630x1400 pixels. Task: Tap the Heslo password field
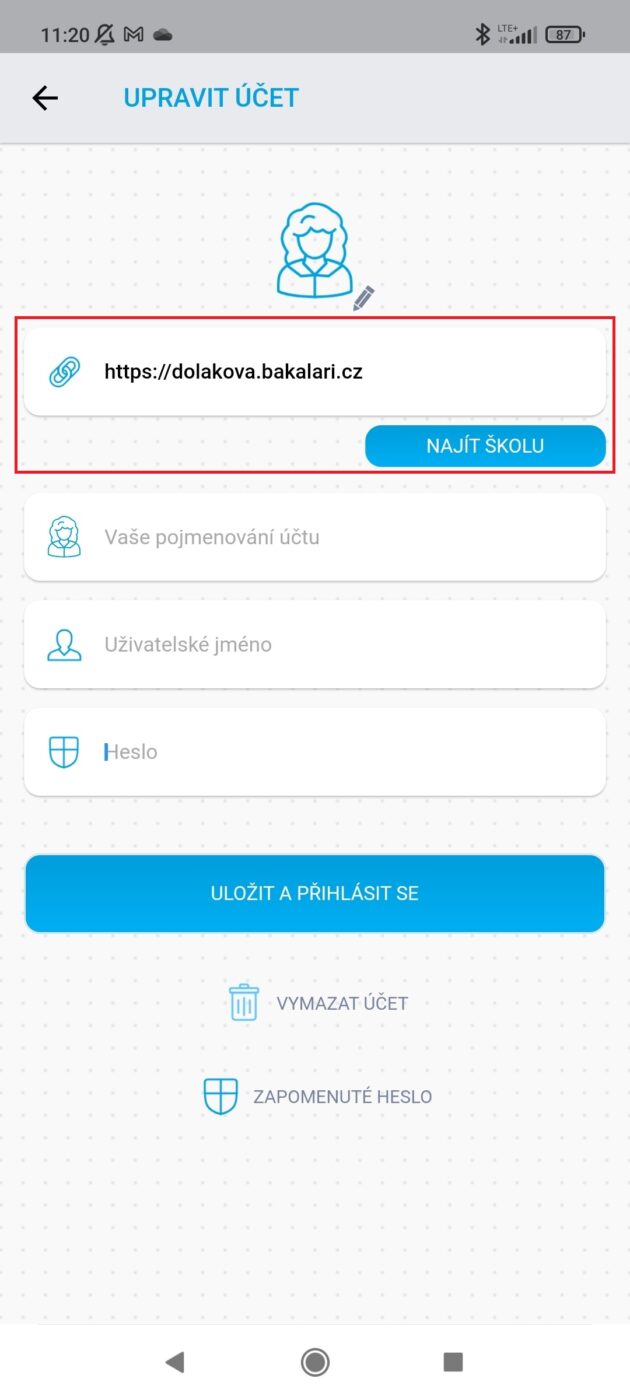[x=315, y=752]
